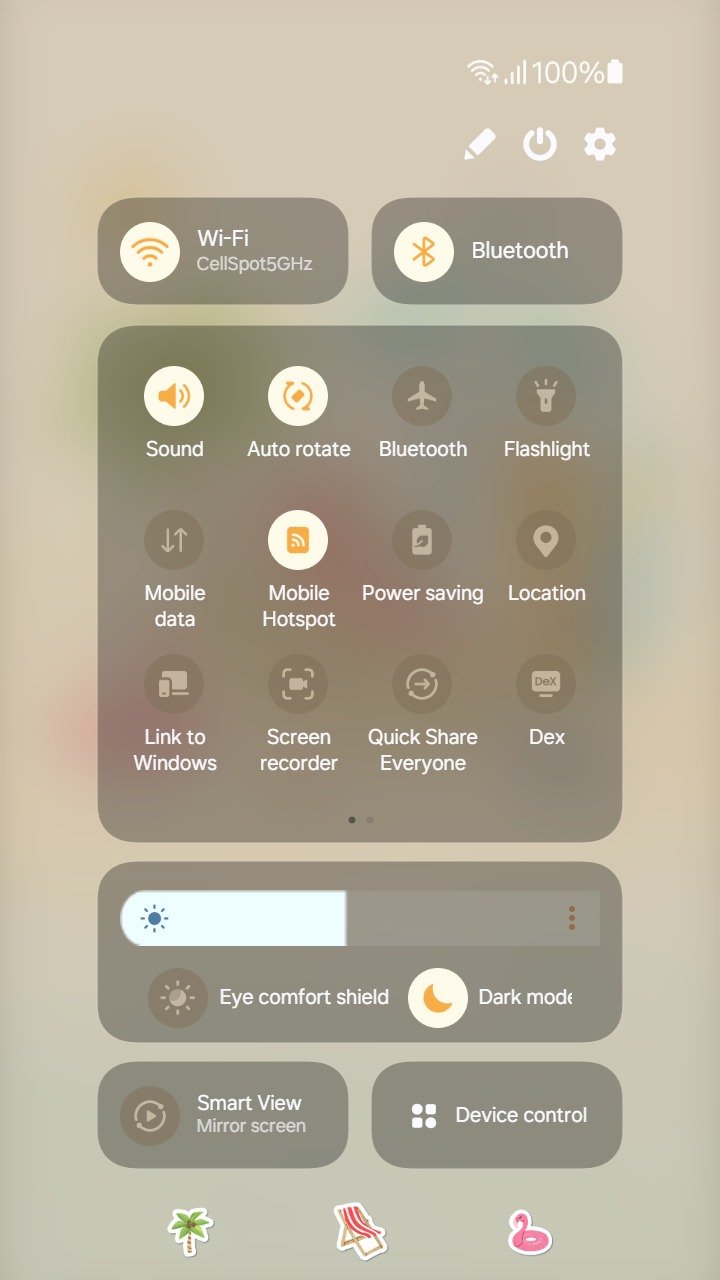The height and width of the screenshot is (1280, 720).
Task: Open the power menu icon
Action: 540,145
